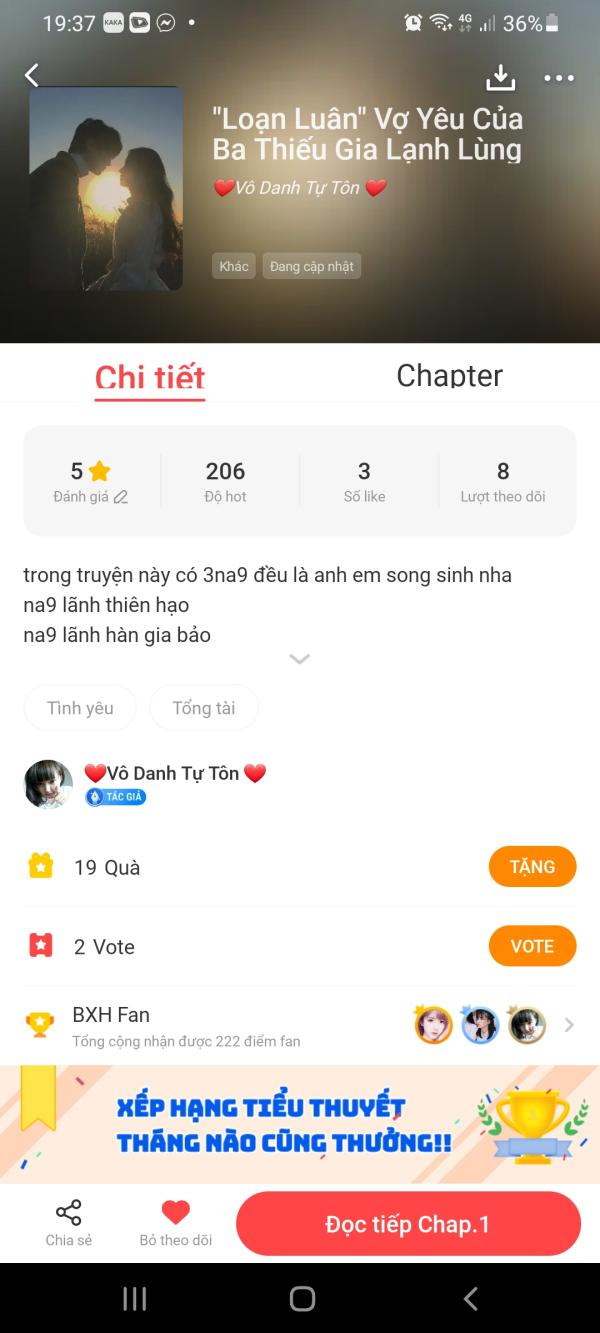Continue reading with Đọc tiếp Chap.1
The image size is (600, 1333).
click(x=408, y=1224)
